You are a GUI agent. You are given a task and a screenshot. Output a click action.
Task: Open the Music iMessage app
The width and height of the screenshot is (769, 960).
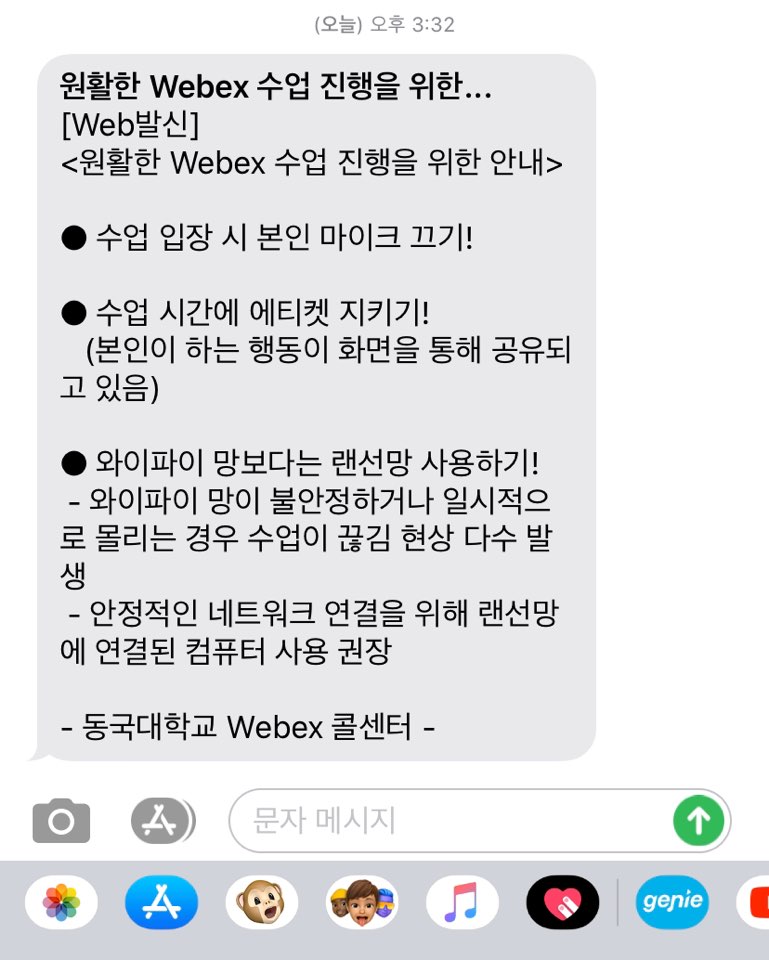click(462, 903)
